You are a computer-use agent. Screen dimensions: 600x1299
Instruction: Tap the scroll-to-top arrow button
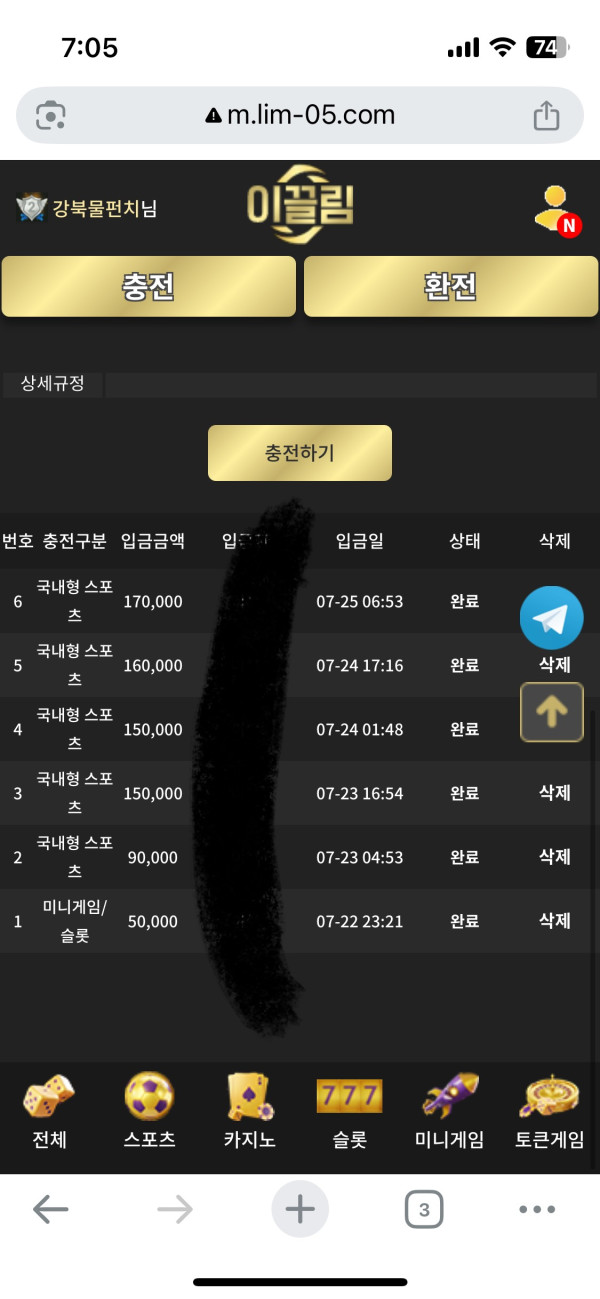[551, 712]
